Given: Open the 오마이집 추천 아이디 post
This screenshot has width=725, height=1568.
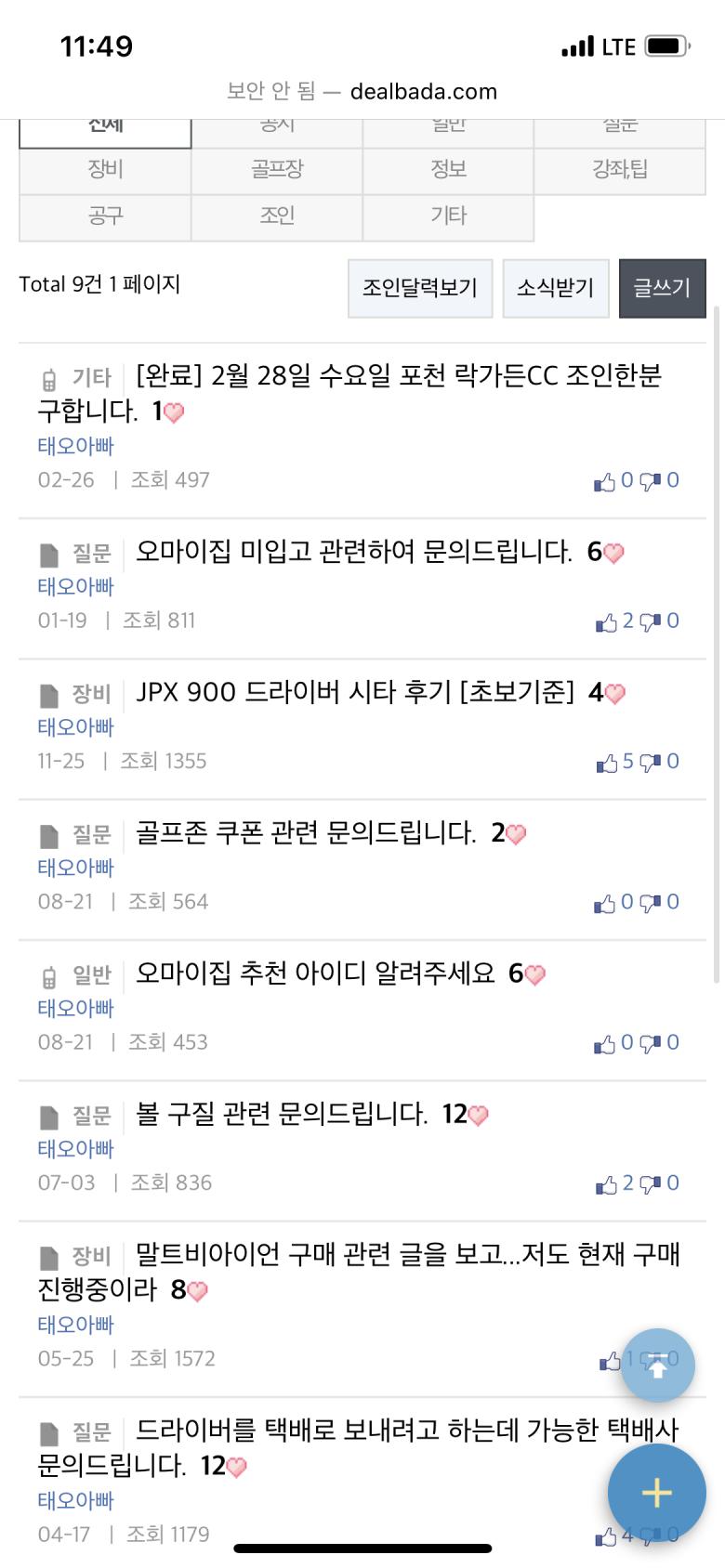Looking at the screenshot, I should [x=315, y=973].
